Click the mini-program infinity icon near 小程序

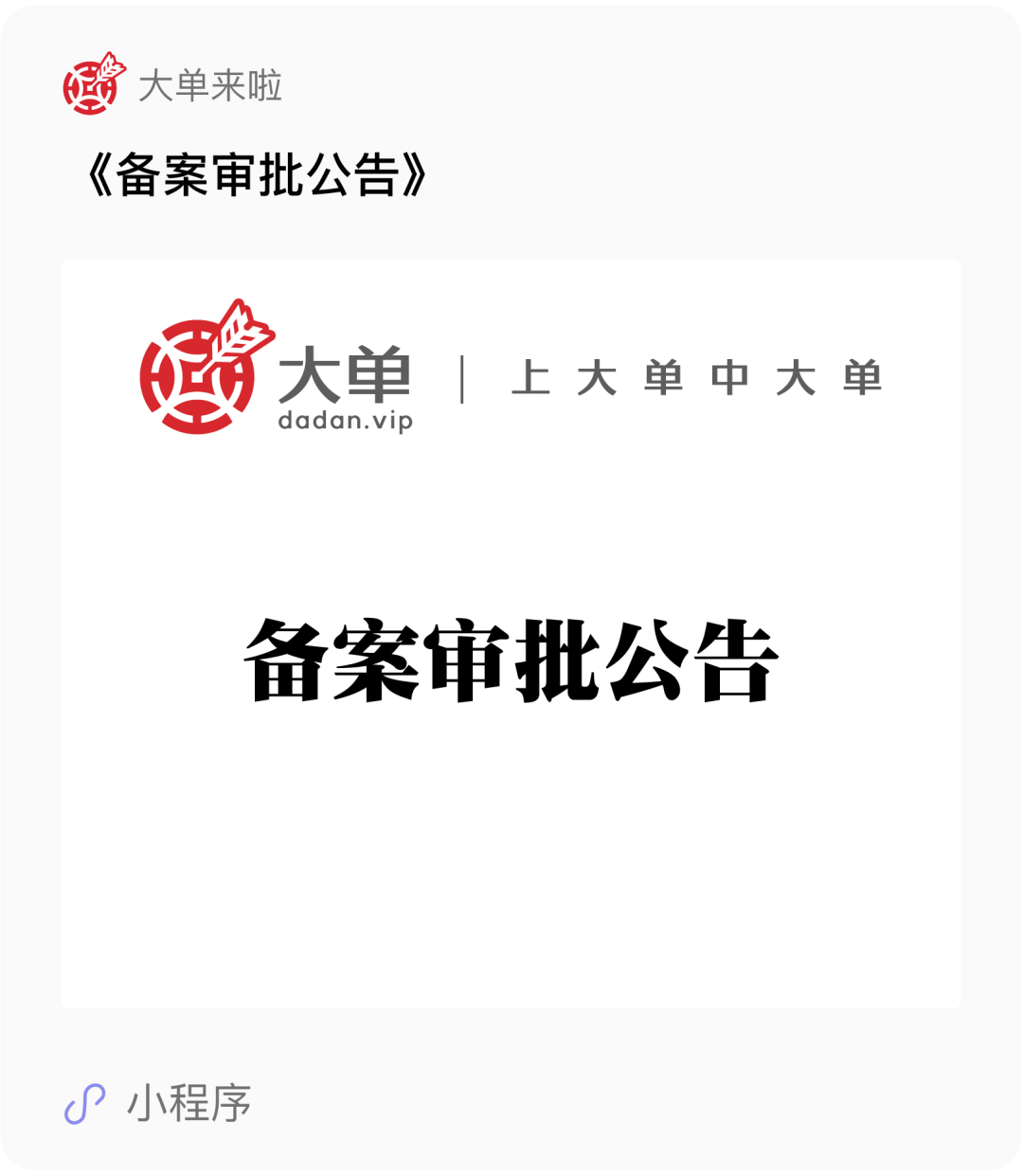pyautogui.click(x=86, y=1103)
